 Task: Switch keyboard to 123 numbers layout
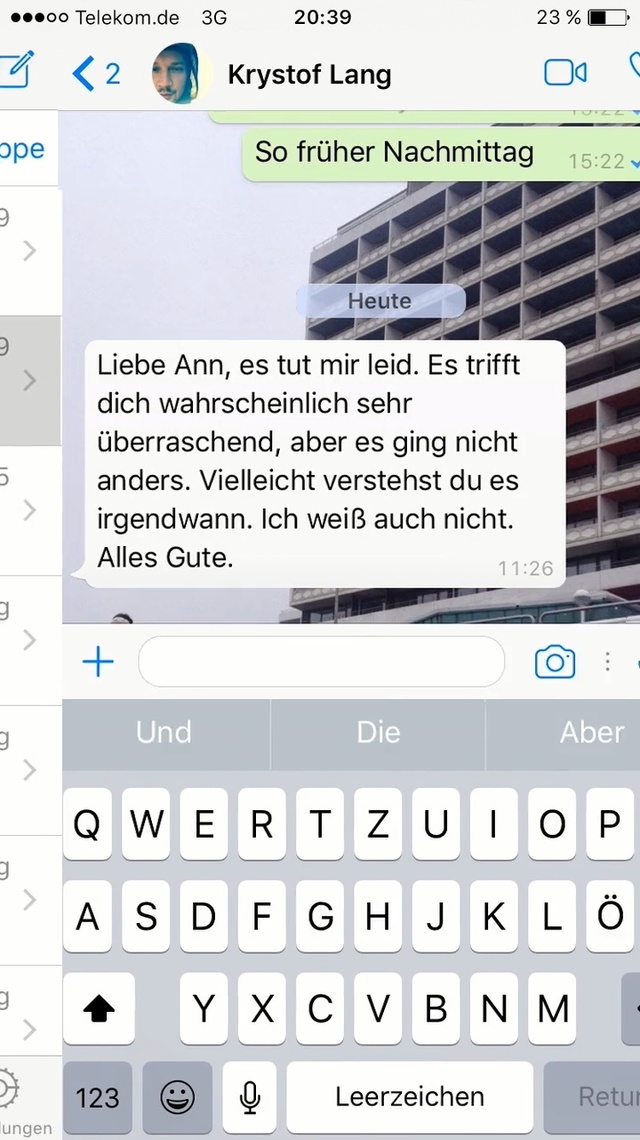97,1098
